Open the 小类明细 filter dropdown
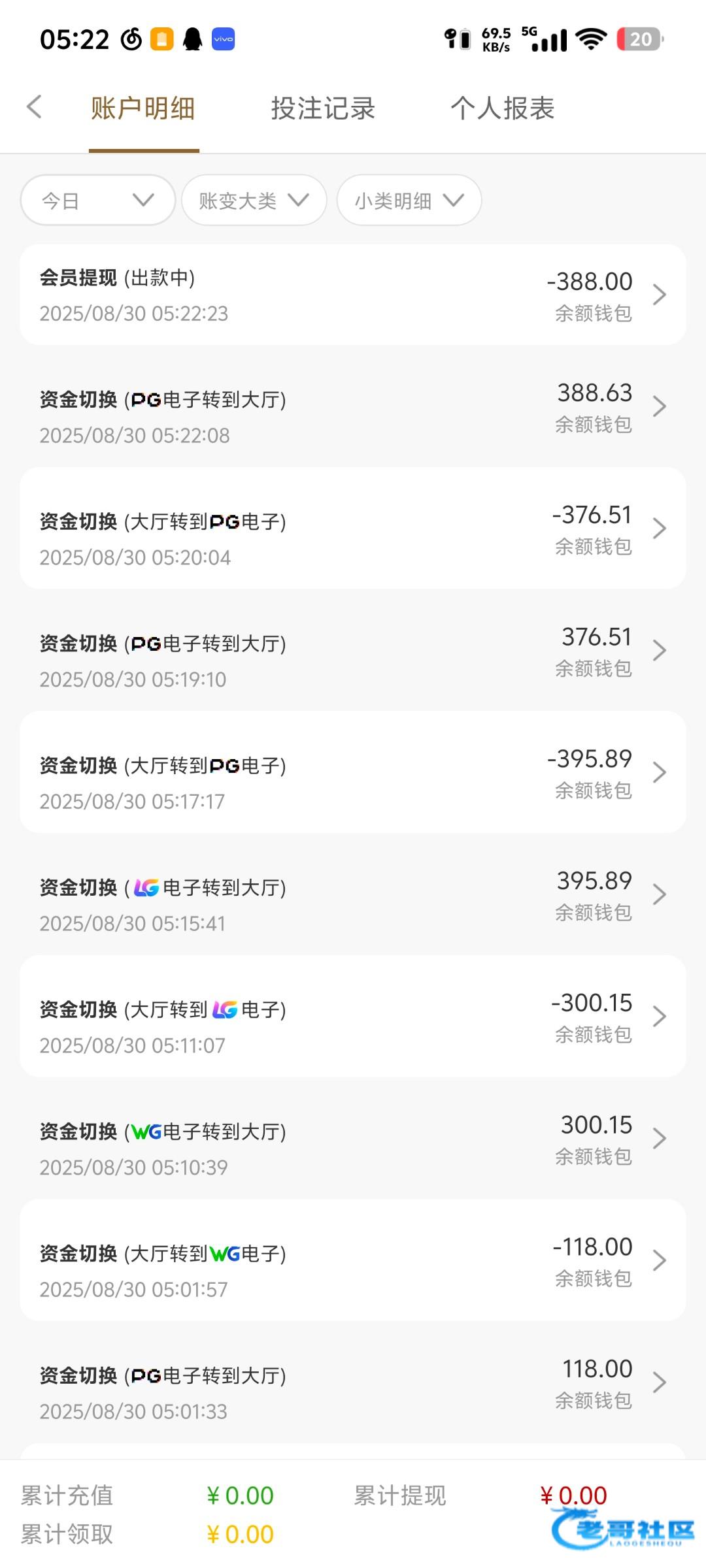Image resolution: width=706 pixels, height=1568 pixels. pyautogui.click(x=409, y=201)
